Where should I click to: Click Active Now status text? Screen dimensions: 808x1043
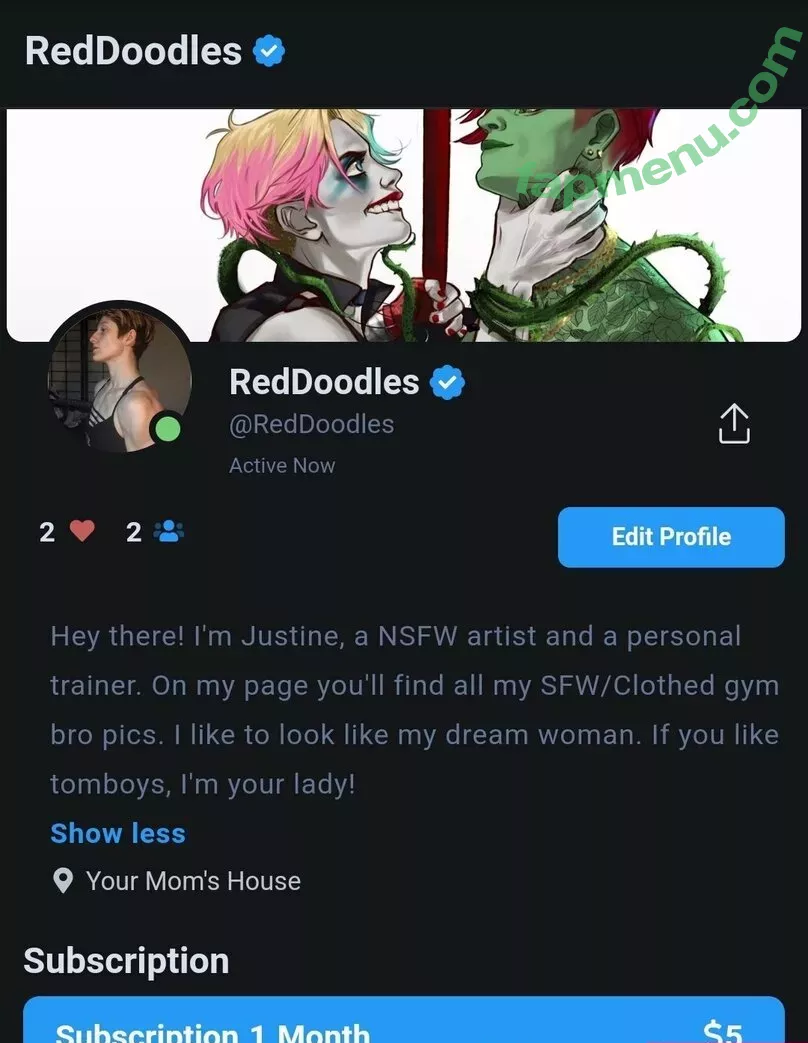[281, 465]
